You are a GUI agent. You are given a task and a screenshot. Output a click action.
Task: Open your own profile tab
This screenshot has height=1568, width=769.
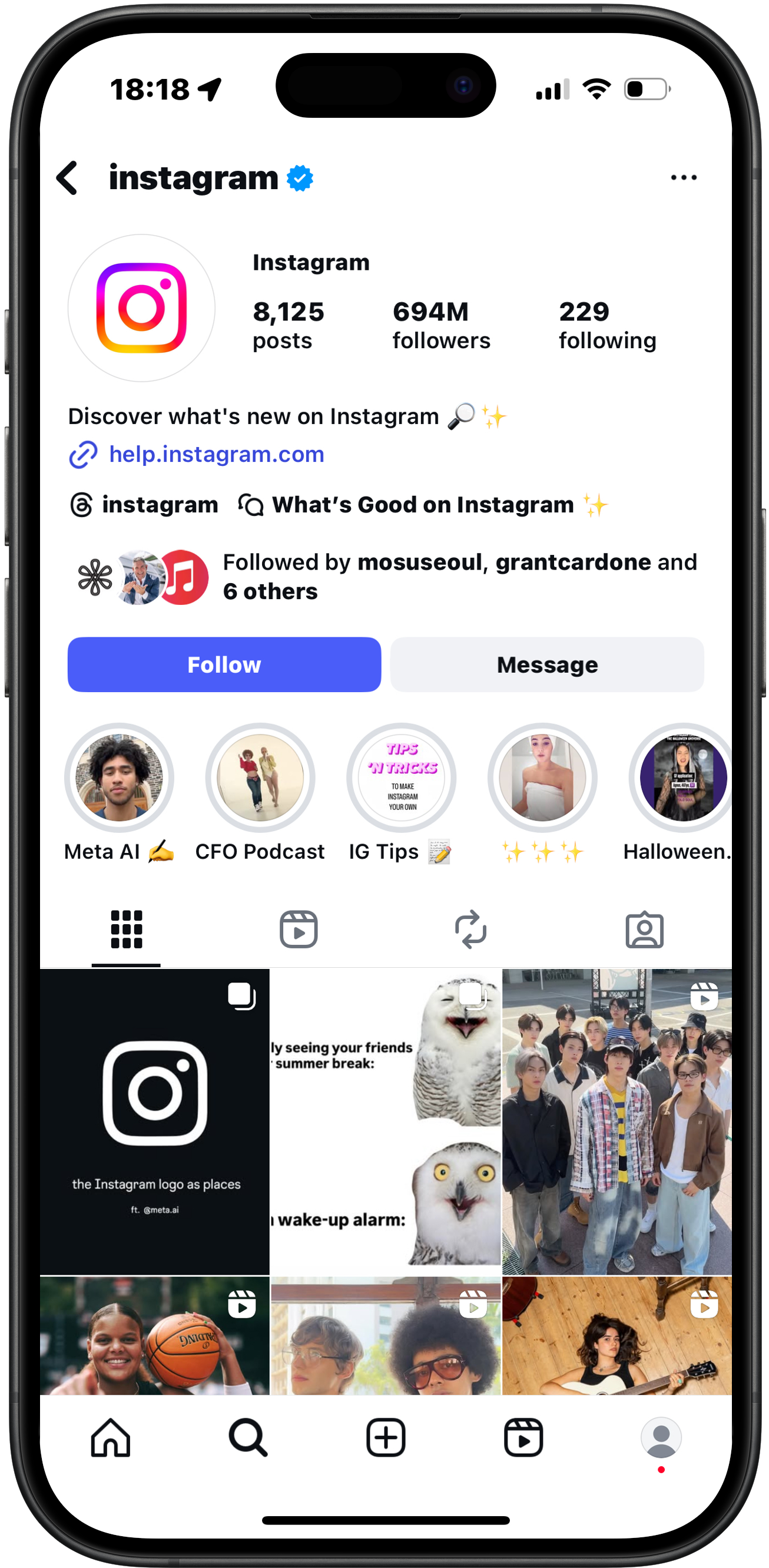pyautogui.click(x=661, y=1438)
